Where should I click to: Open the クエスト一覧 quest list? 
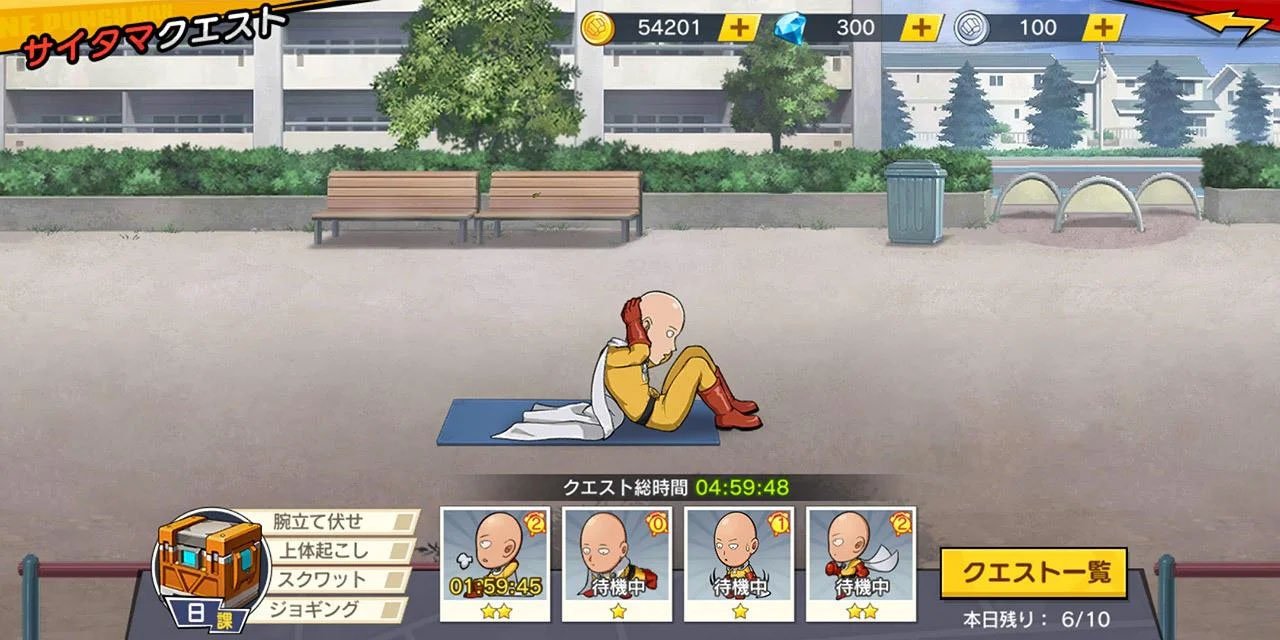coord(1034,573)
